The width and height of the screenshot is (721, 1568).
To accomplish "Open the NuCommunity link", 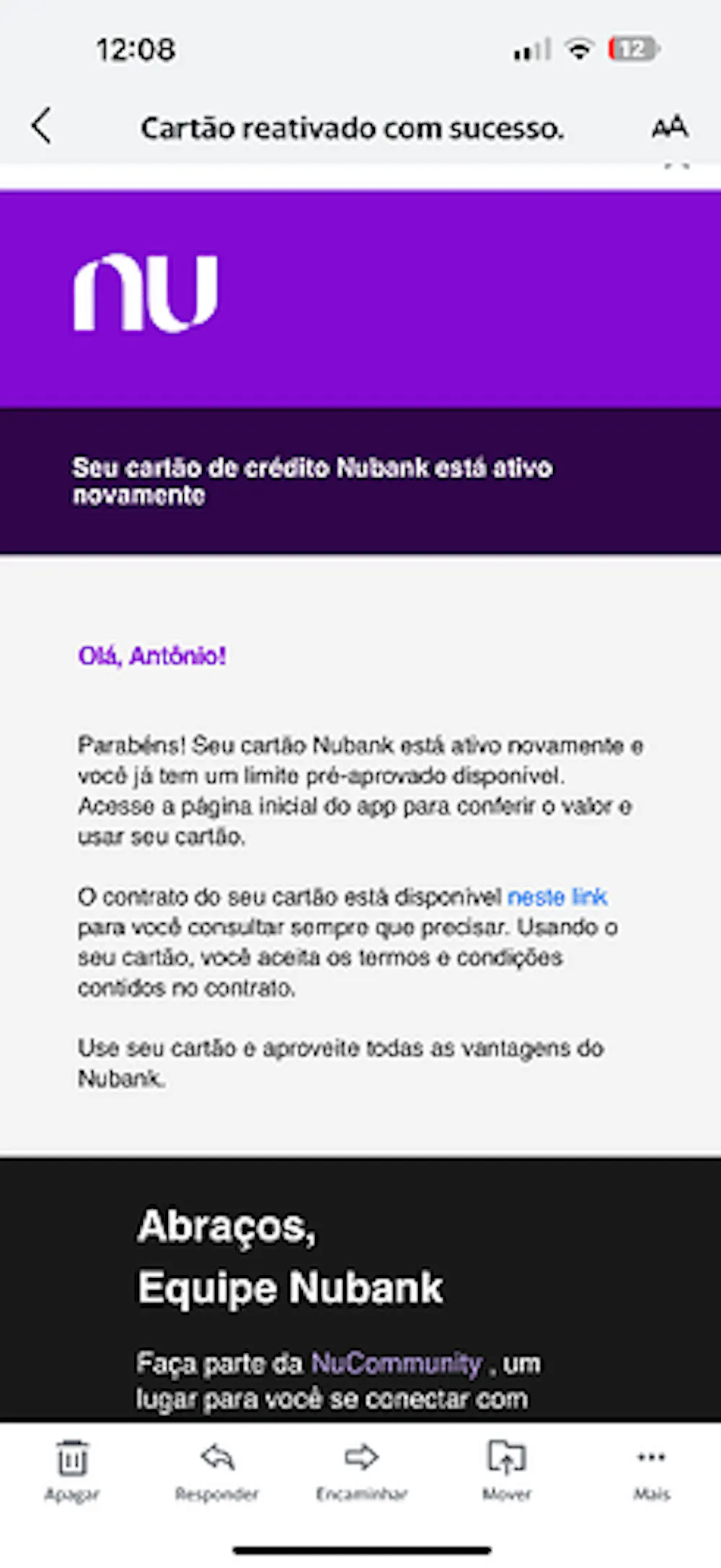I will (397, 1363).
